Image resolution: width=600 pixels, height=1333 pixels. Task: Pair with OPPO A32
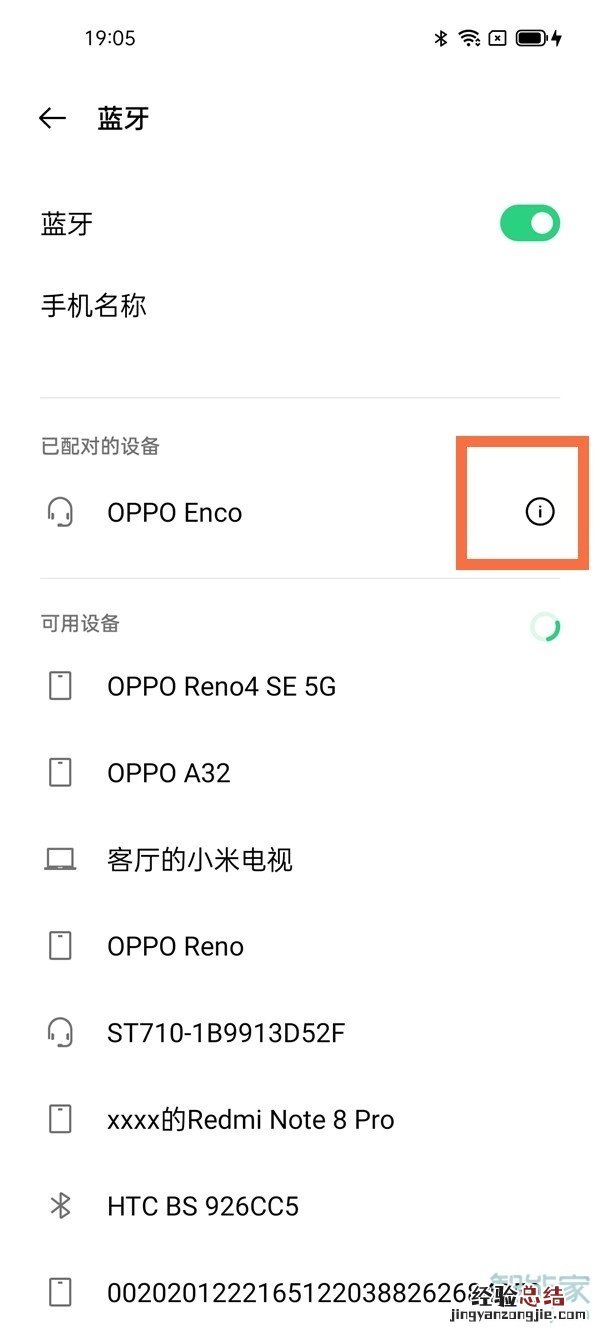(168, 773)
